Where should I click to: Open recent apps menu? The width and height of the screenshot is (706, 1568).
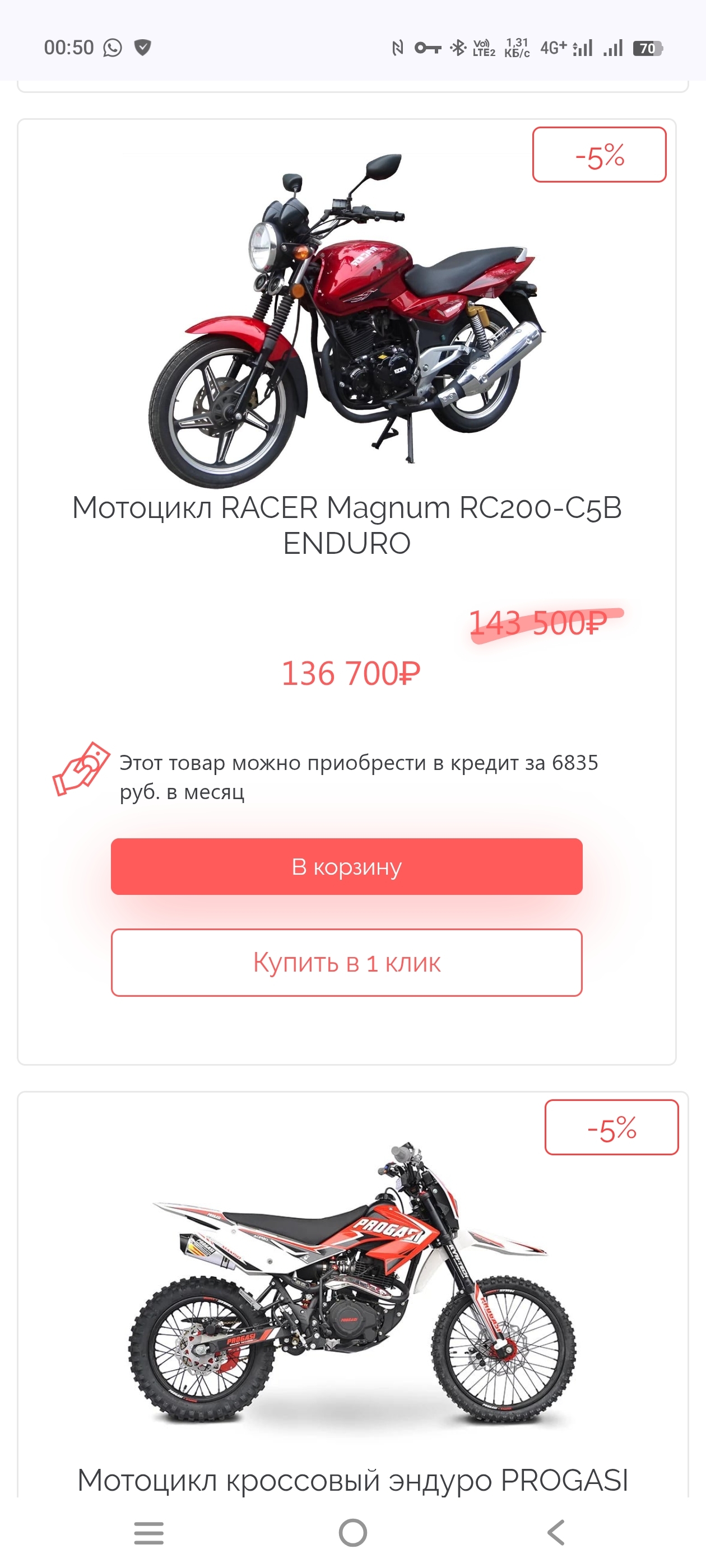coord(148,1532)
